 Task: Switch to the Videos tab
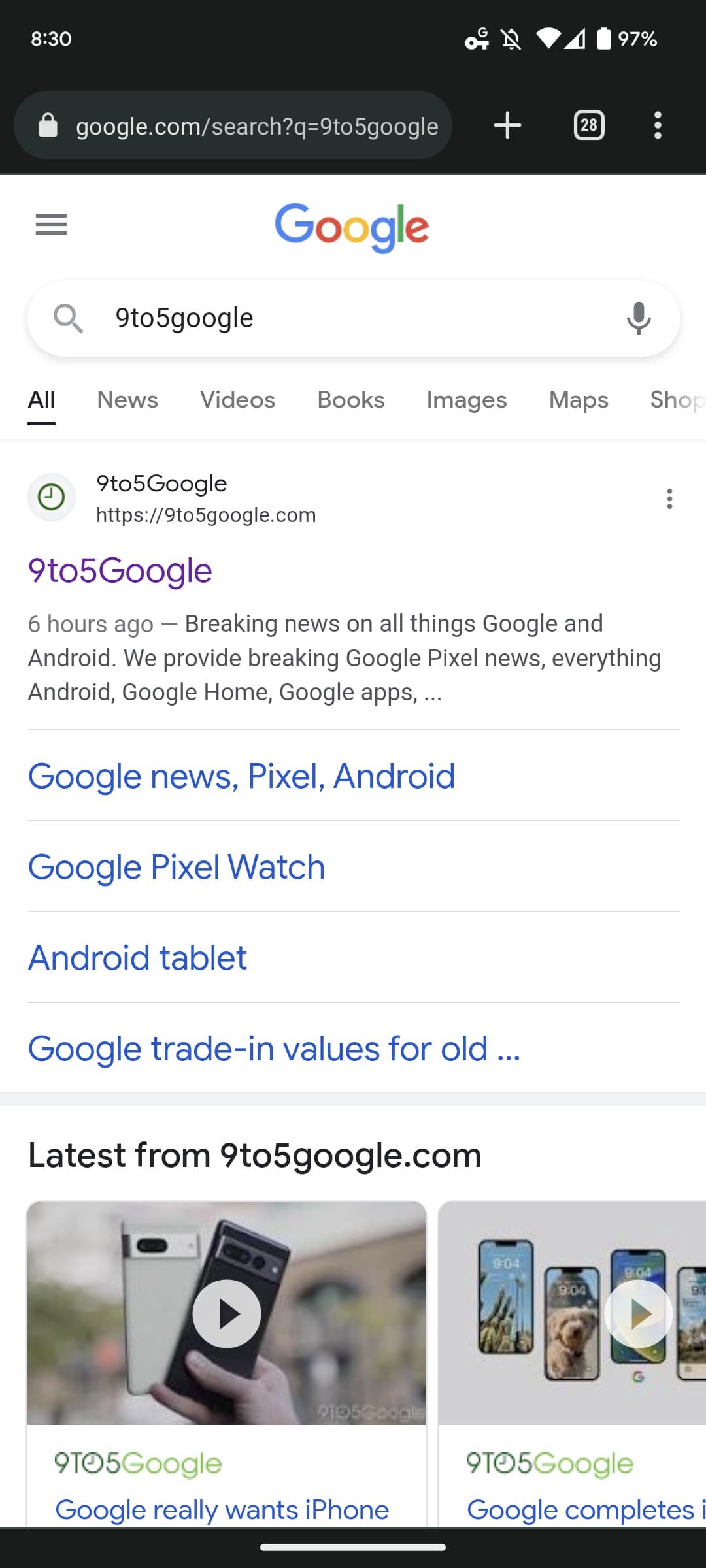(238, 400)
